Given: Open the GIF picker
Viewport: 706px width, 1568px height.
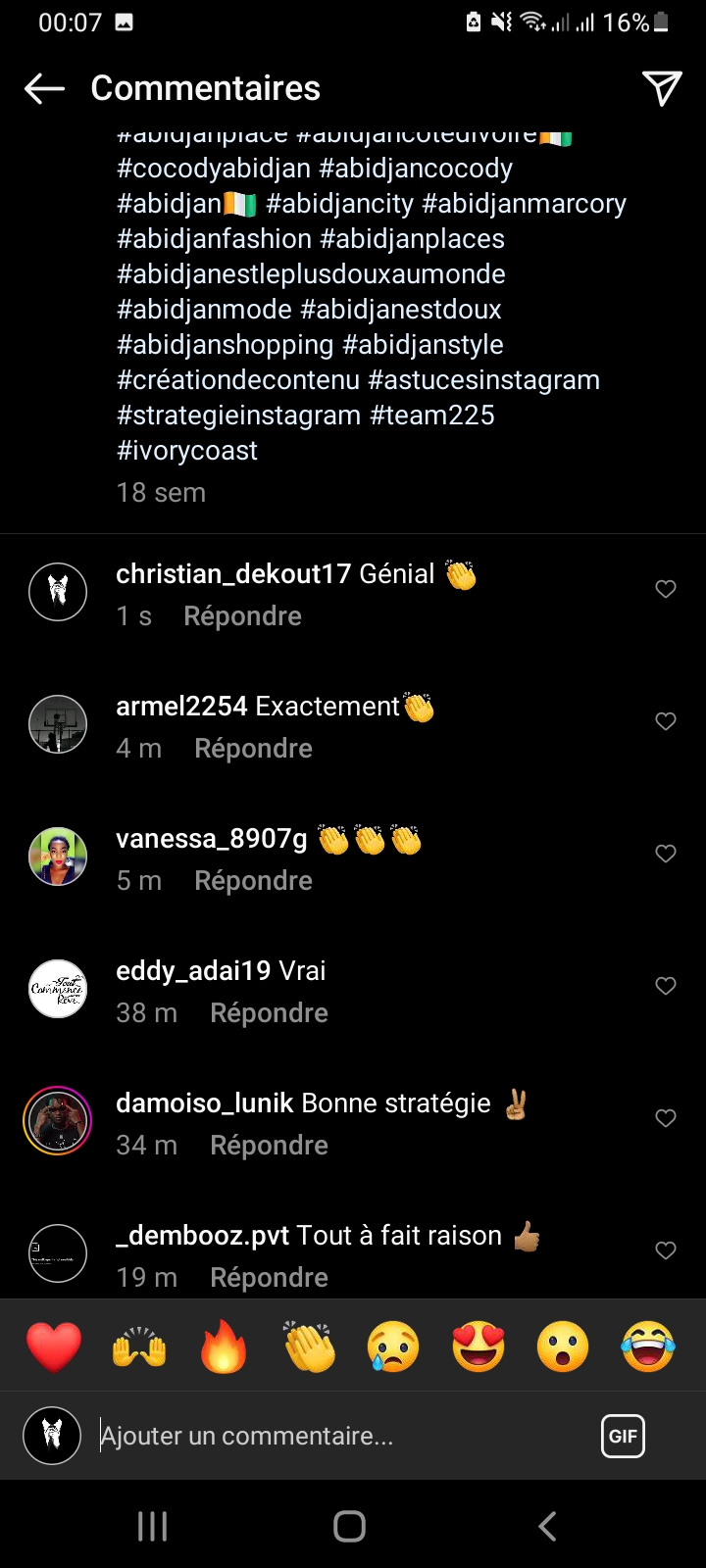Looking at the screenshot, I should (x=623, y=1437).
